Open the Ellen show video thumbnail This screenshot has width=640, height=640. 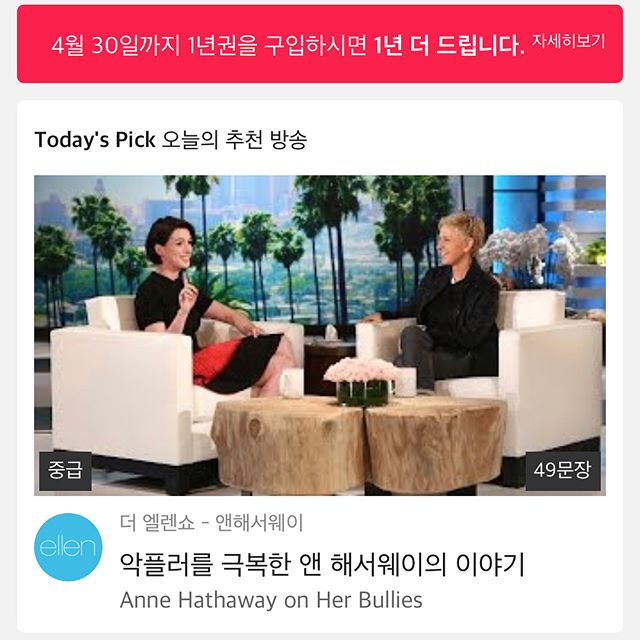(x=319, y=334)
